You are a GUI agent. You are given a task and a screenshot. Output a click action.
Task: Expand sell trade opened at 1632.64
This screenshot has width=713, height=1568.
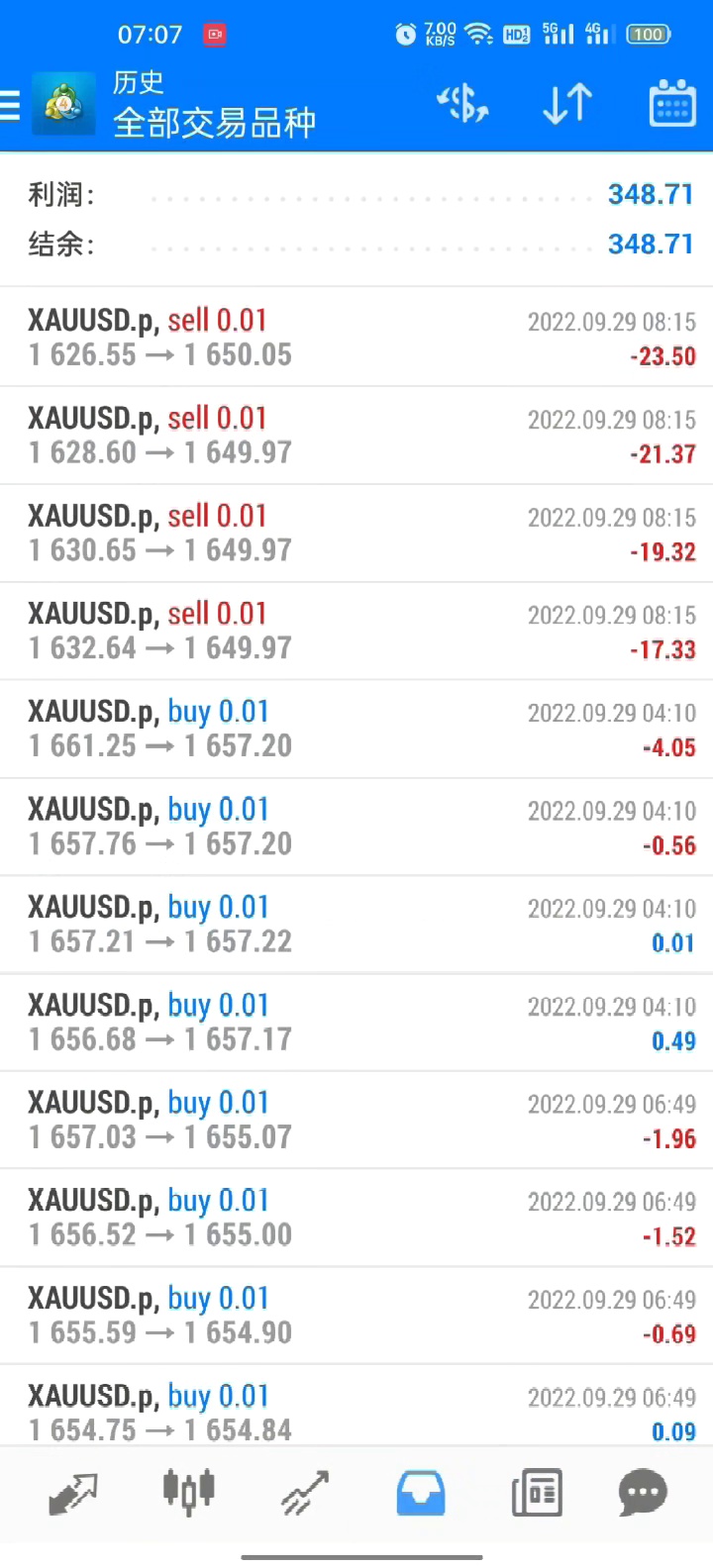[356, 632]
